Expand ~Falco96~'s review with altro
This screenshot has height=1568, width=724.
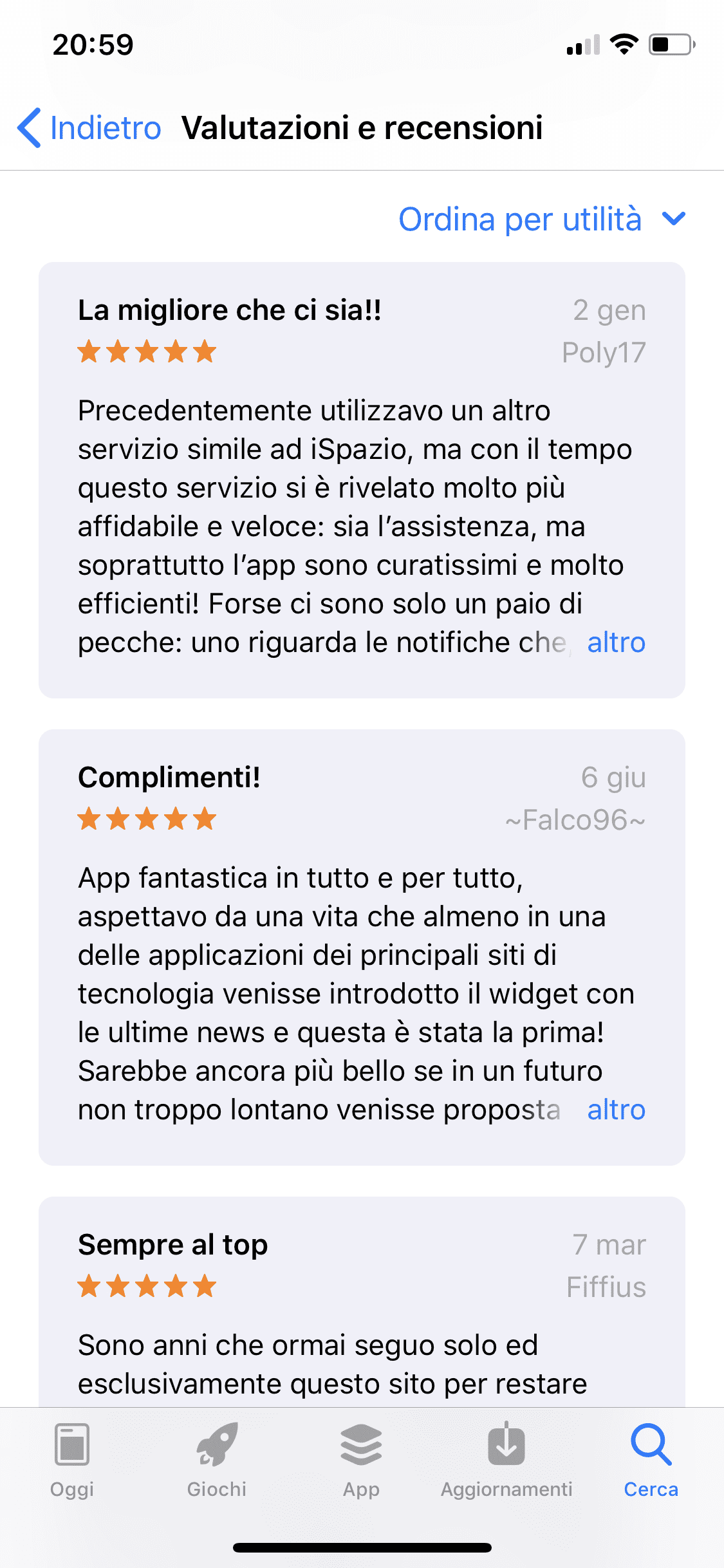pyautogui.click(x=616, y=1110)
